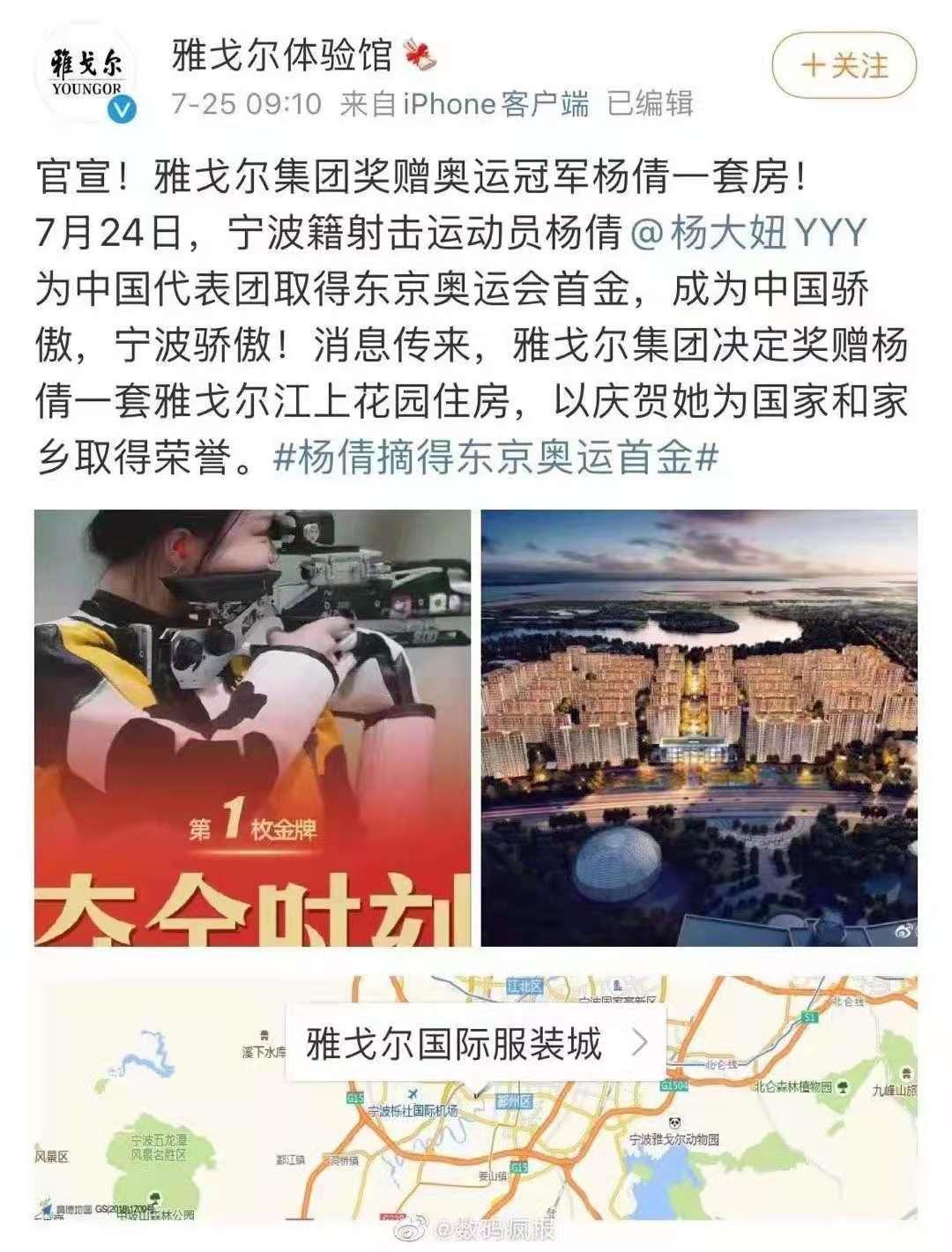Open hashtag #杨倩摘得东京奥运首金#
The height and width of the screenshot is (1252, 952).
point(496,458)
